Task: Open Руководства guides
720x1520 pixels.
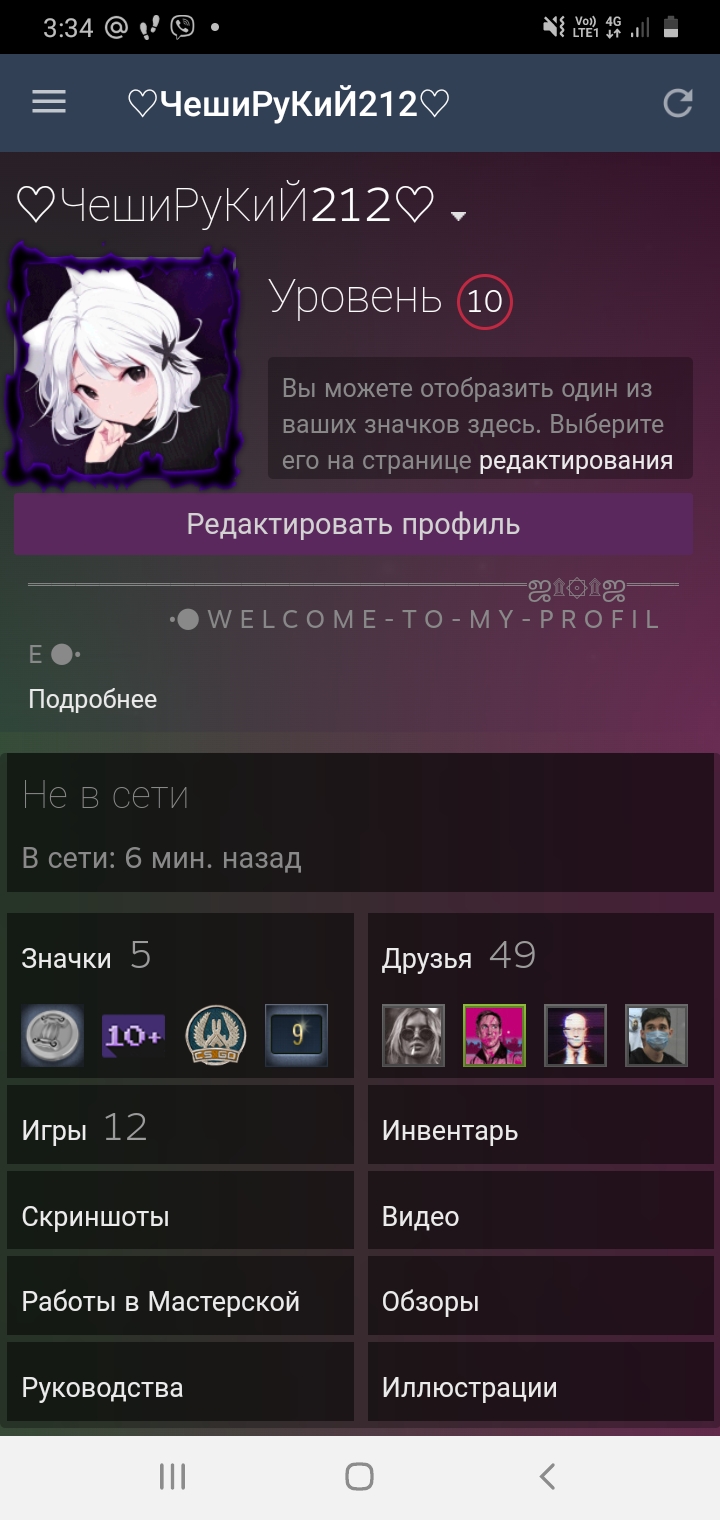Action: coord(180,1382)
